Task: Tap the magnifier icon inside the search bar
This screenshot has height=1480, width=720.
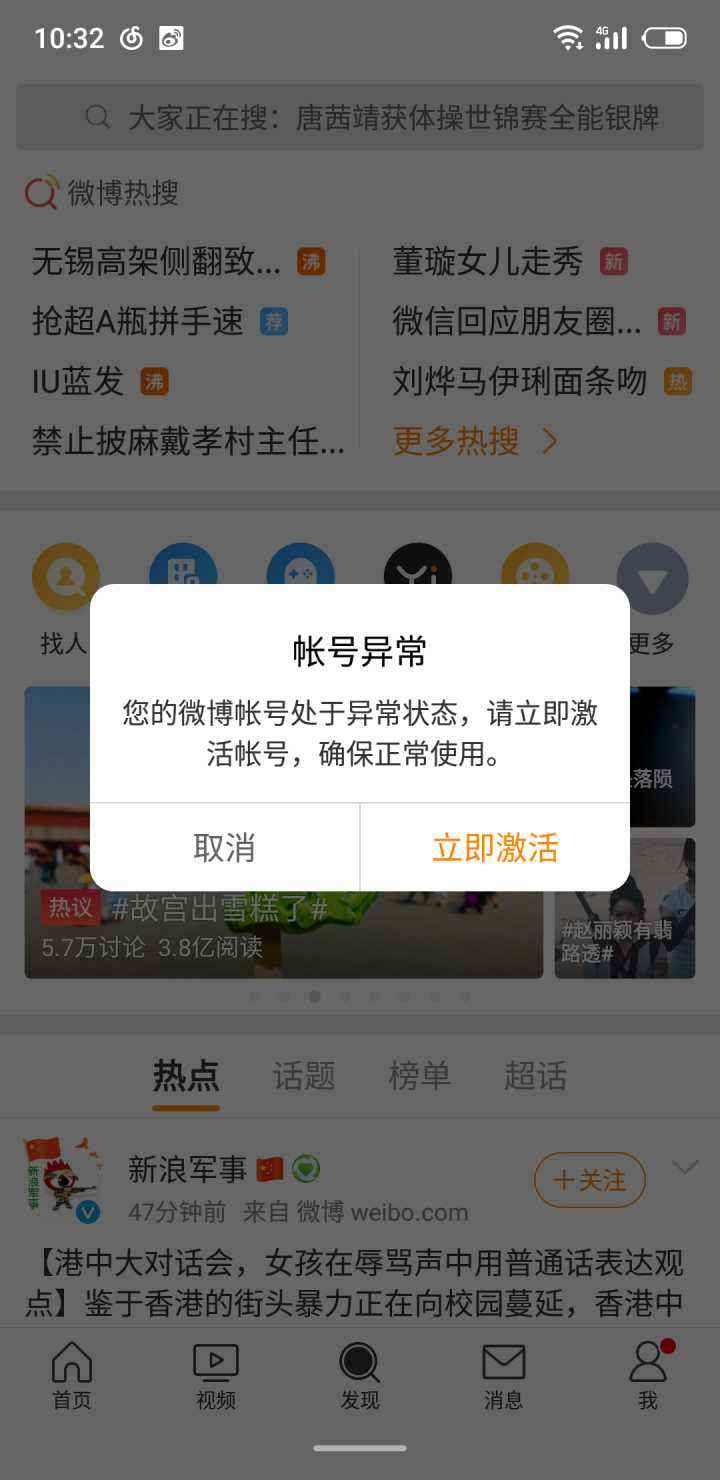Action: click(x=97, y=117)
